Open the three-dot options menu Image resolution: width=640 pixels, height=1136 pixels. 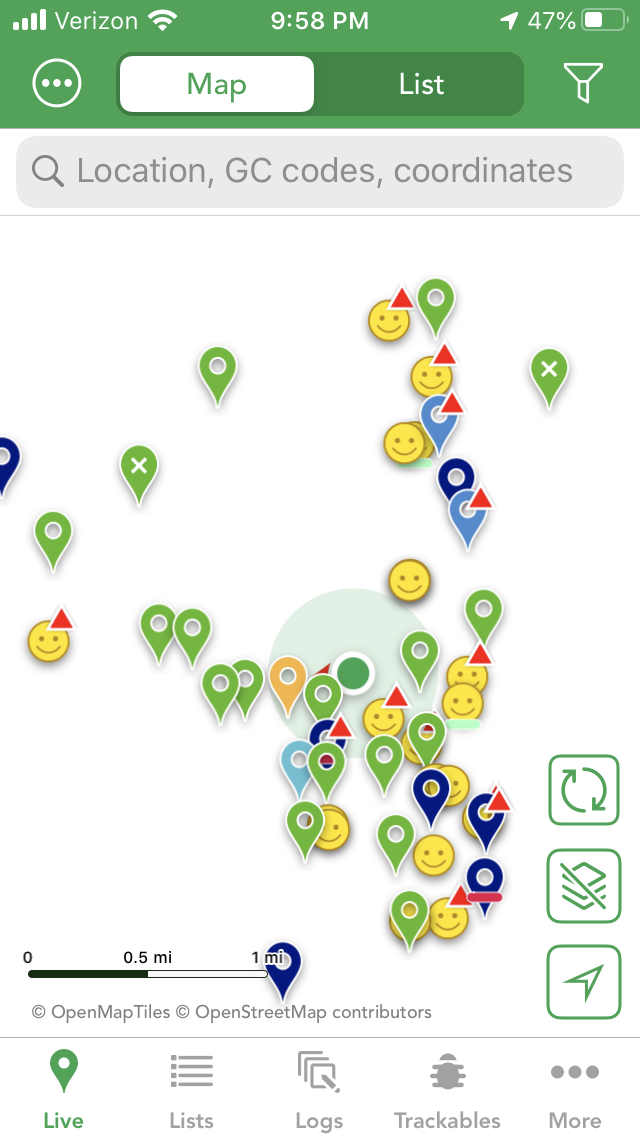pos(57,83)
